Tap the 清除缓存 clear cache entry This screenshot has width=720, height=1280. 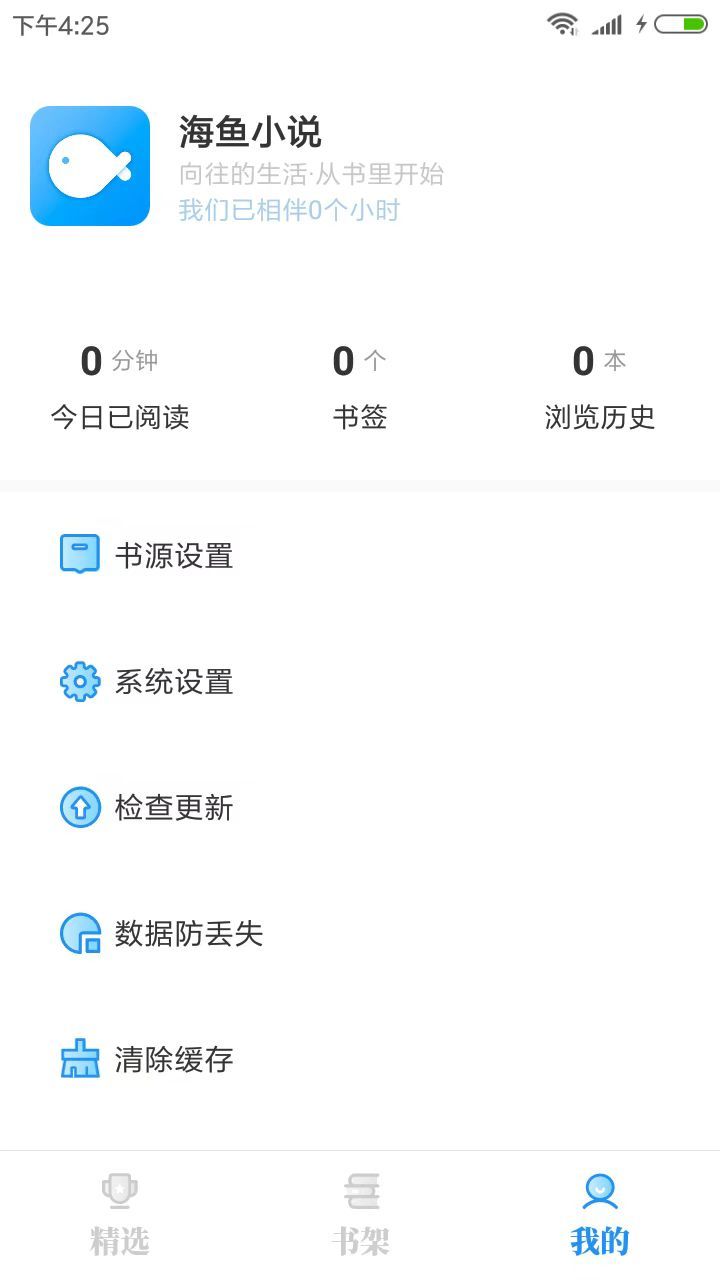click(173, 1059)
